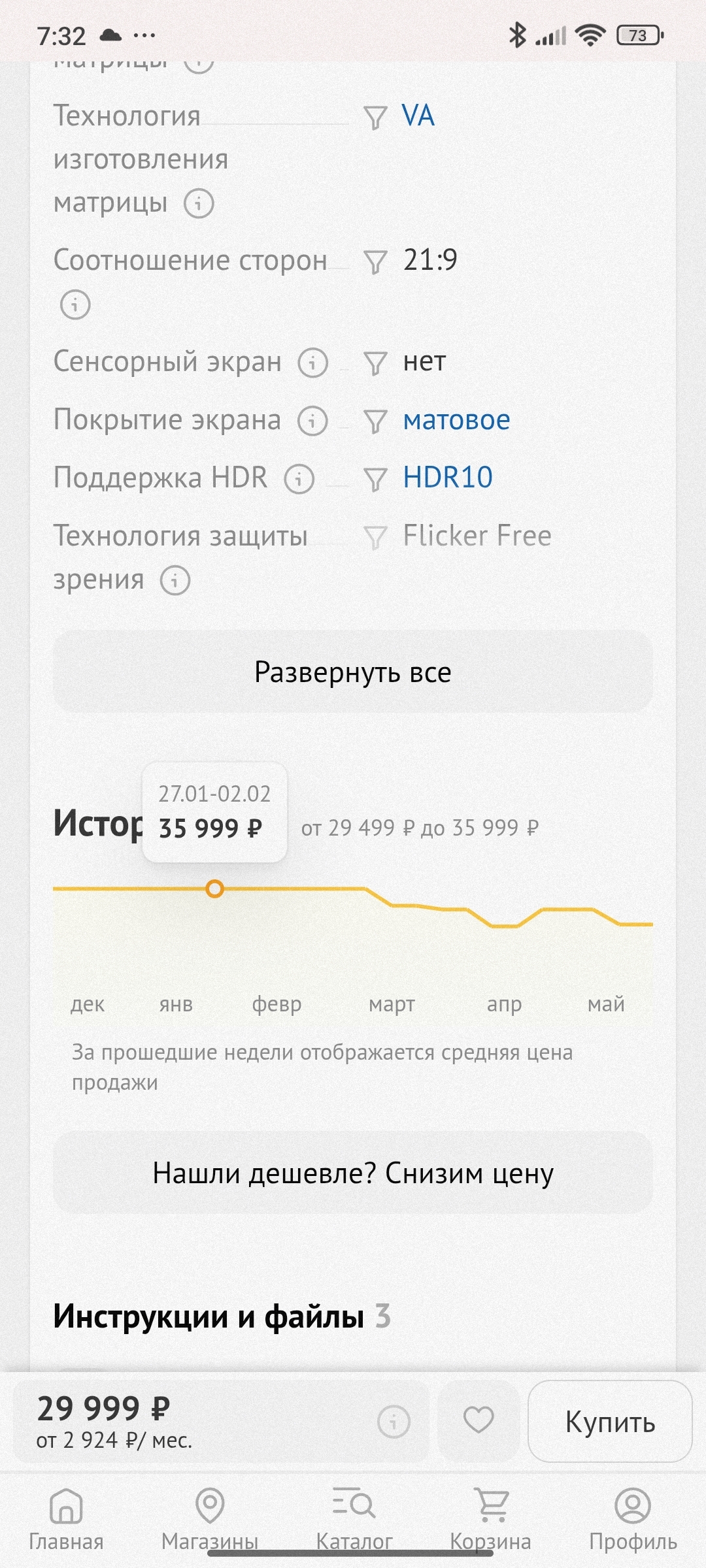Switch to the Профиль tab
The height and width of the screenshot is (1568, 706).
pyautogui.click(x=633, y=1519)
